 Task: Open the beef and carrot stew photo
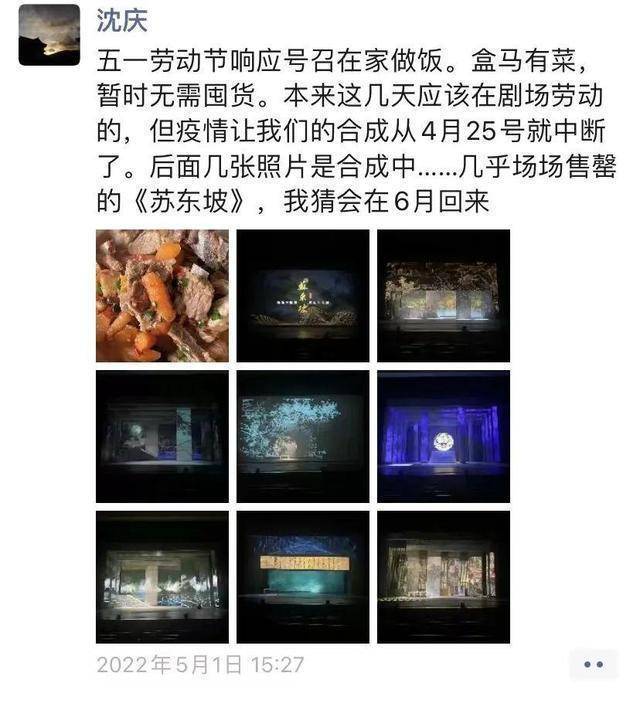(162, 296)
